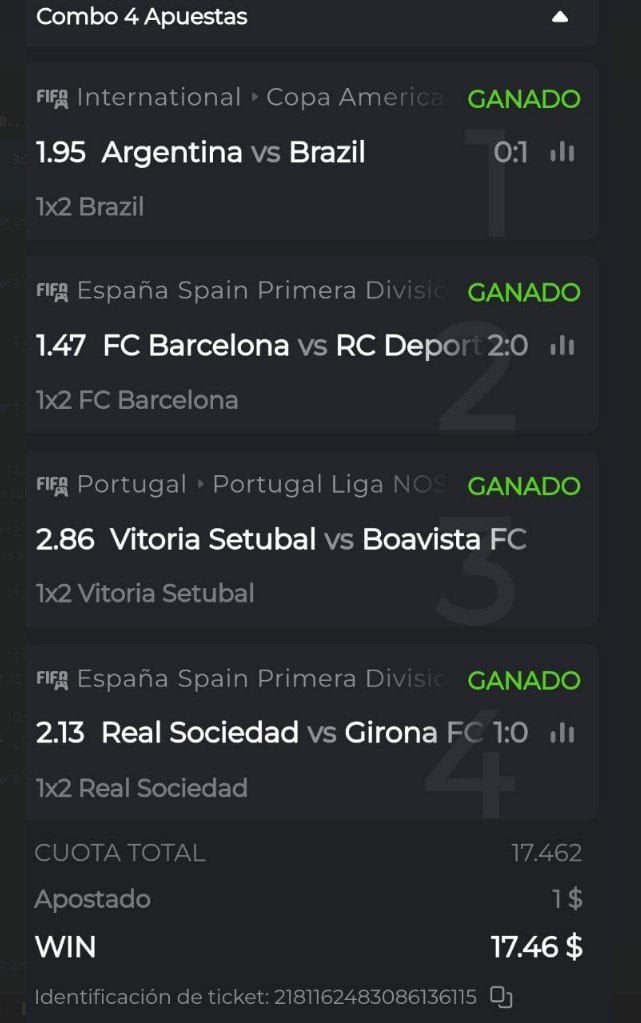
Task: Copy the ticket identification number
Action: pyautogui.click(x=501, y=996)
